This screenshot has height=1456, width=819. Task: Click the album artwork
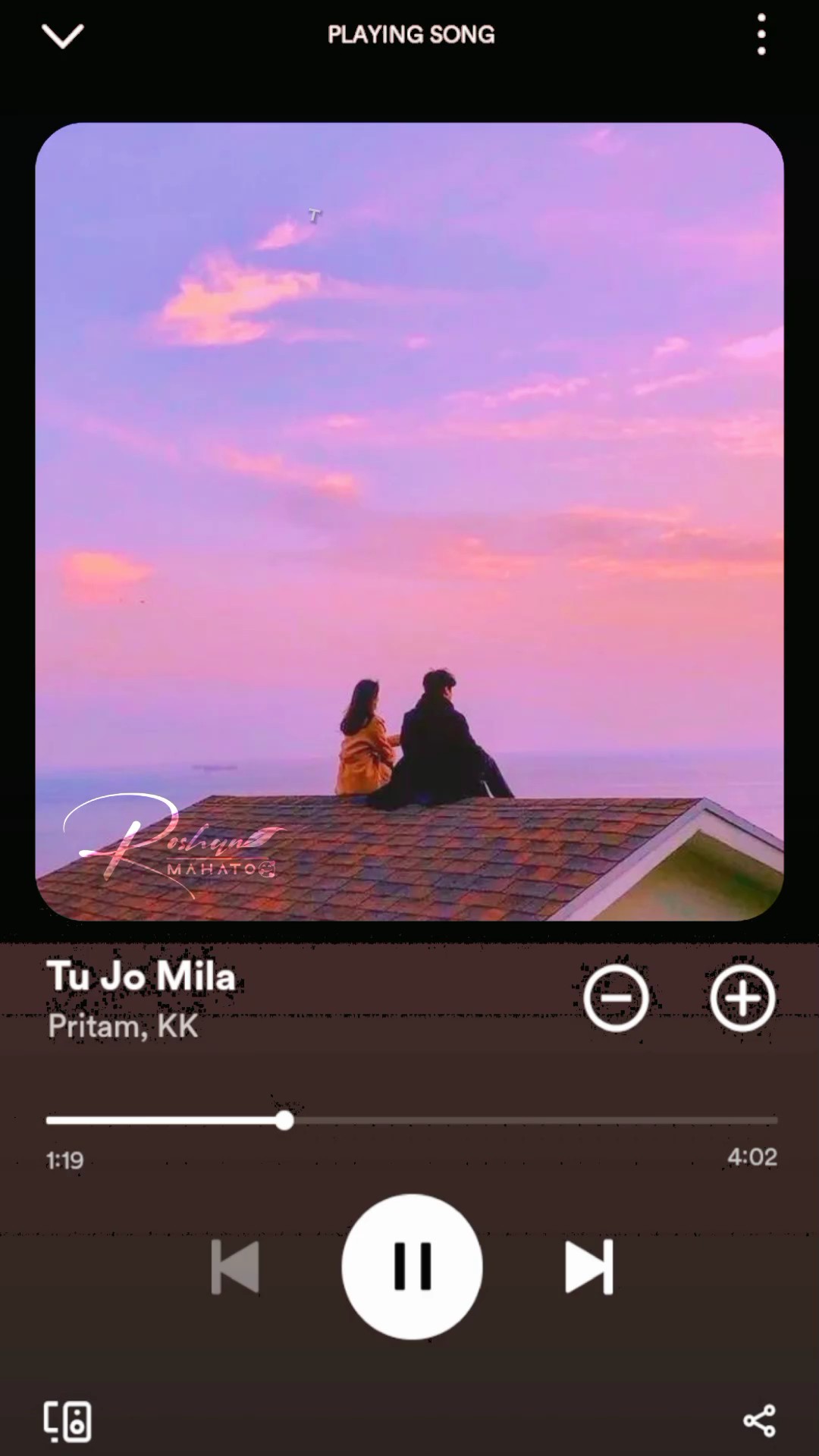(x=409, y=523)
